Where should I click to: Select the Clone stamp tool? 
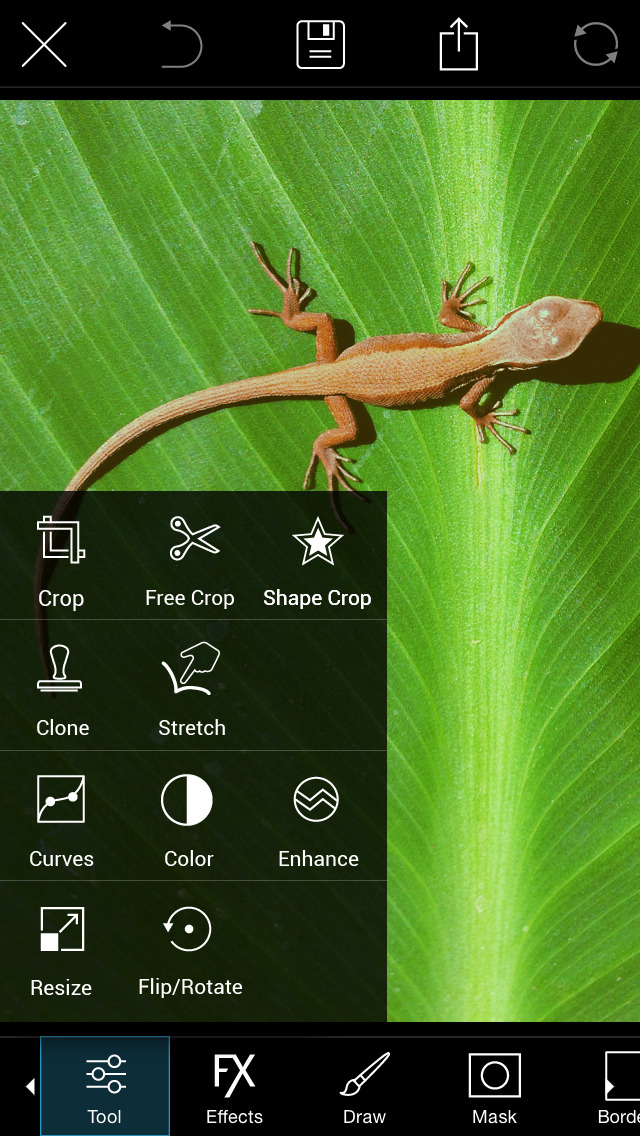(x=62, y=690)
